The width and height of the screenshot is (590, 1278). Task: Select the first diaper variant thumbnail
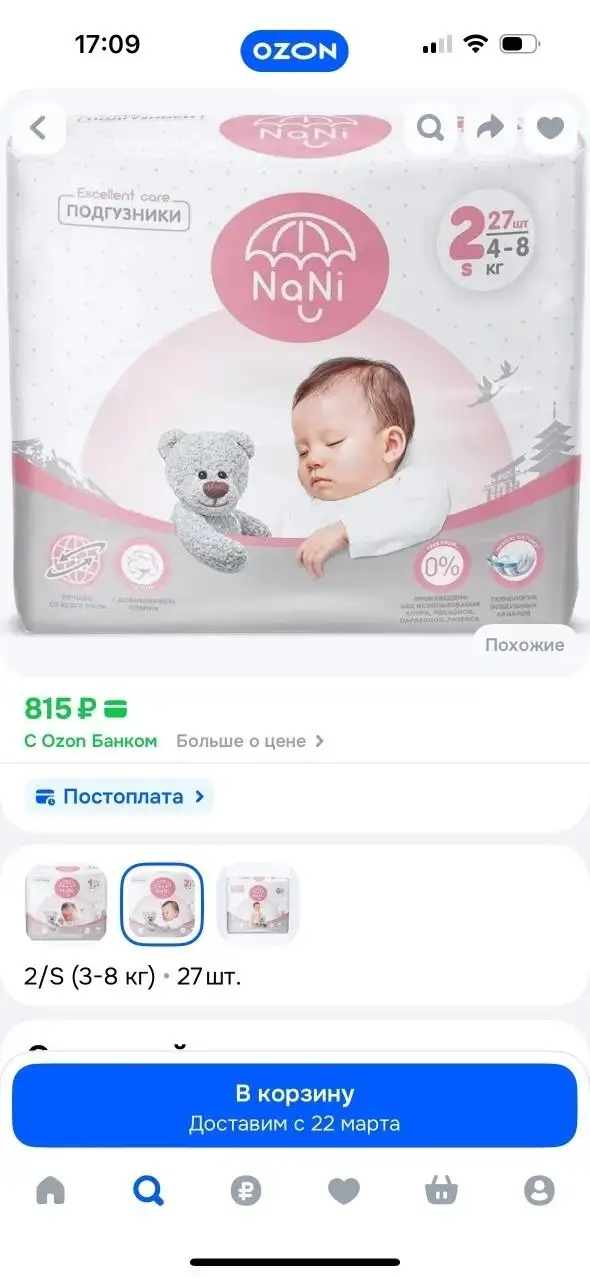pyautogui.click(x=66, y=904)
